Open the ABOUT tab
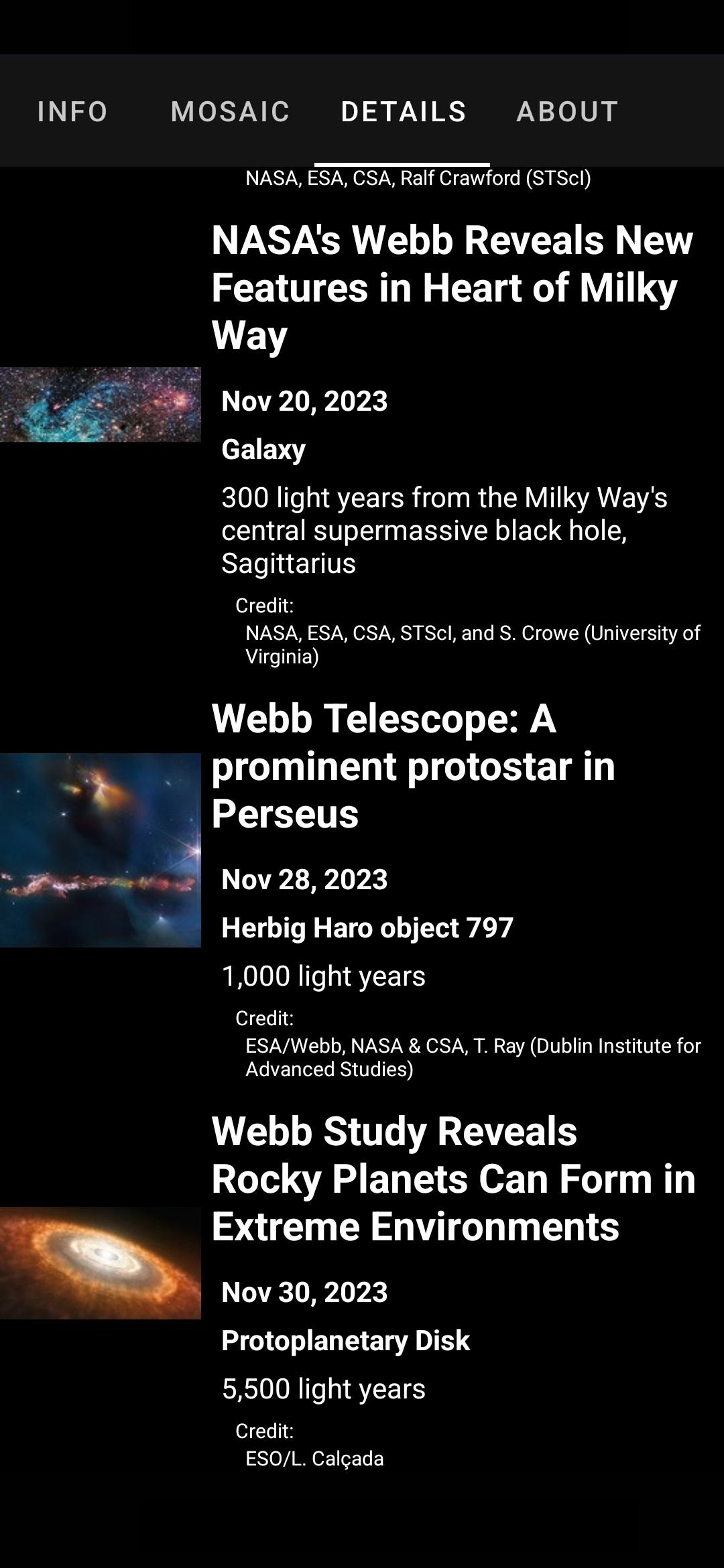724x1568 pixels. pyautogui.click(x=567, y=111)
